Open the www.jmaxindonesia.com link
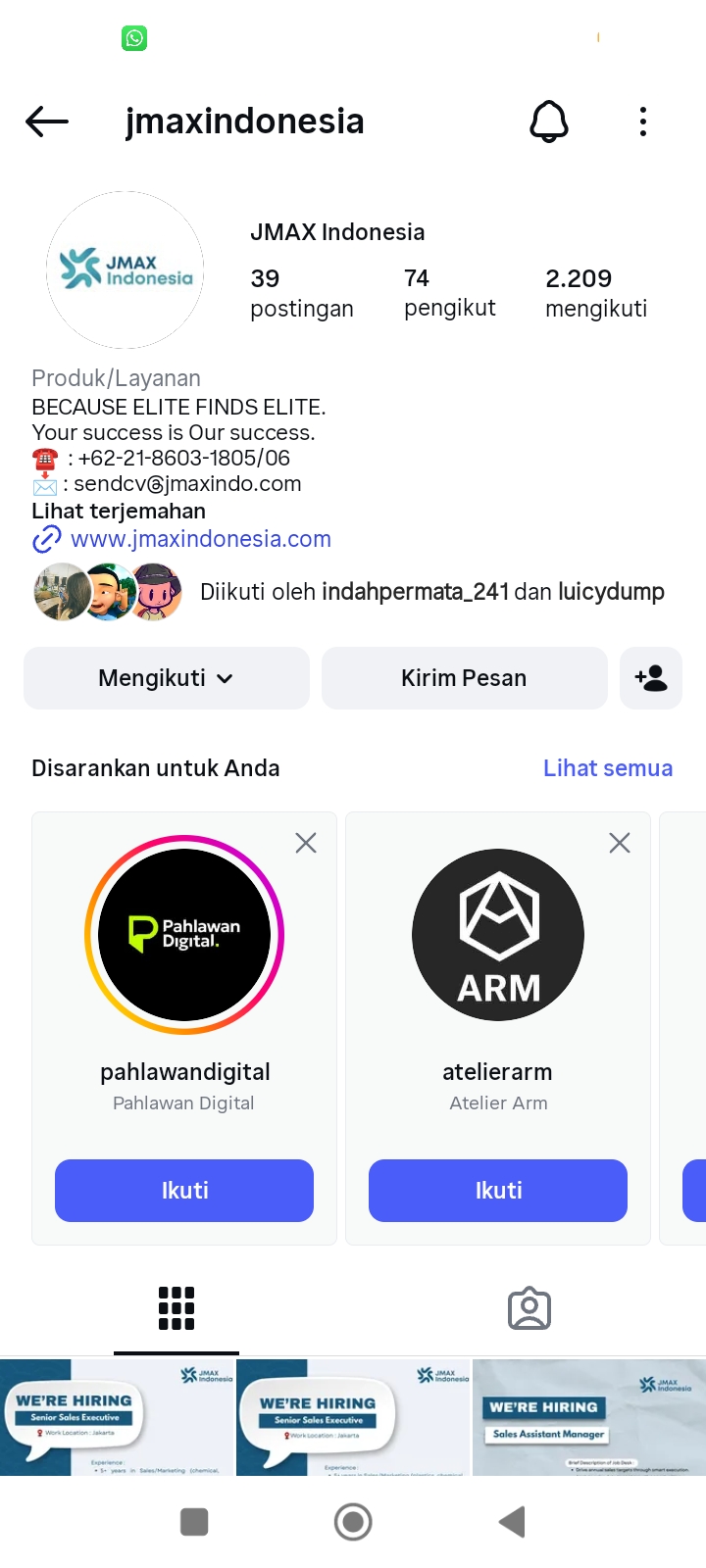 tap(200, 539)
